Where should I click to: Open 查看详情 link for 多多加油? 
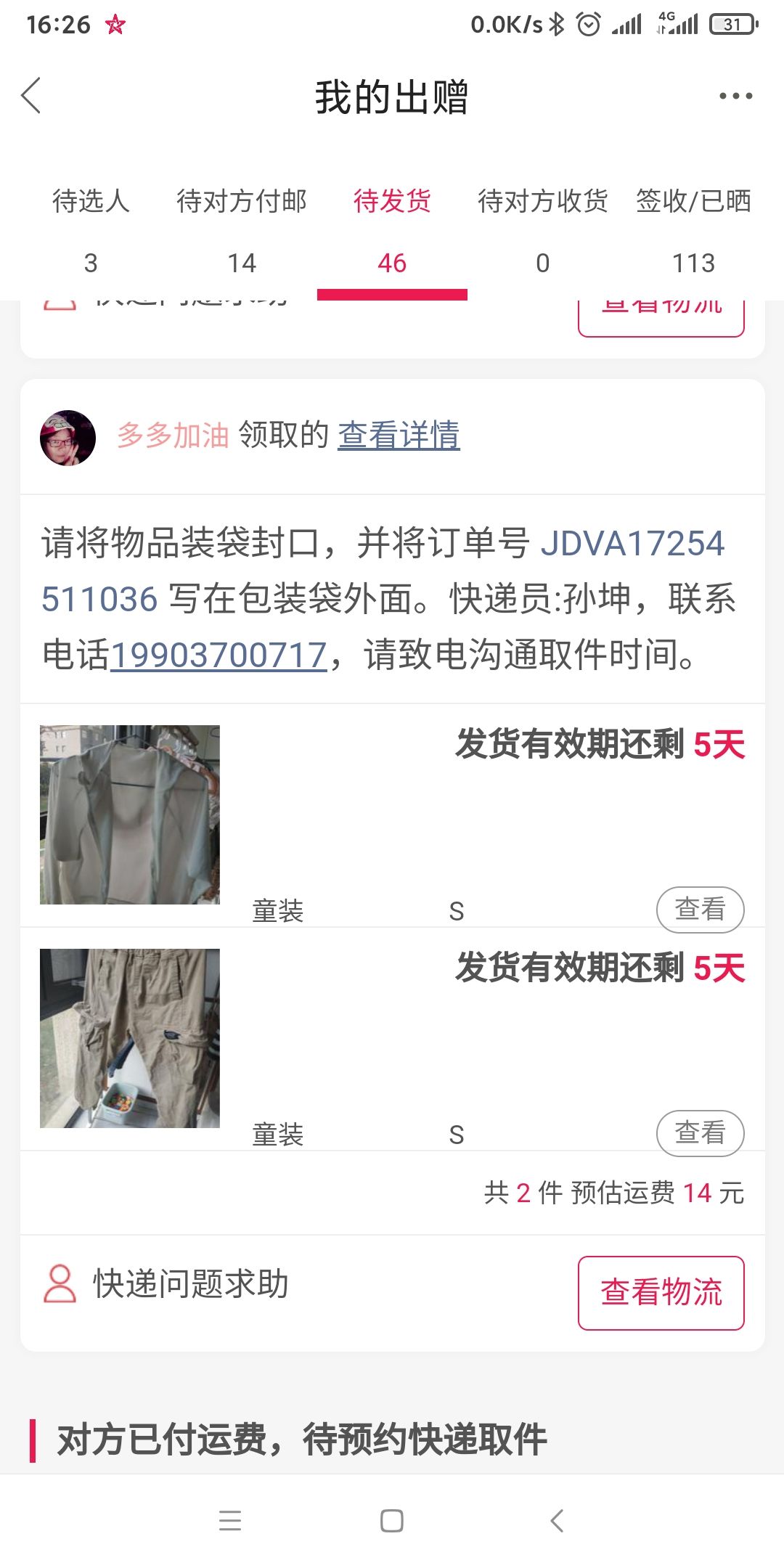(399, 436)
